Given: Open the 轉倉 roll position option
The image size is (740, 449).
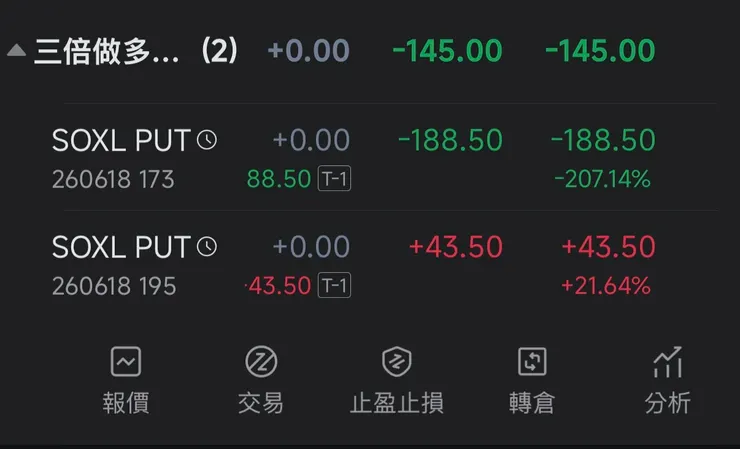Looking at the screenshot, I should point(532,380).
